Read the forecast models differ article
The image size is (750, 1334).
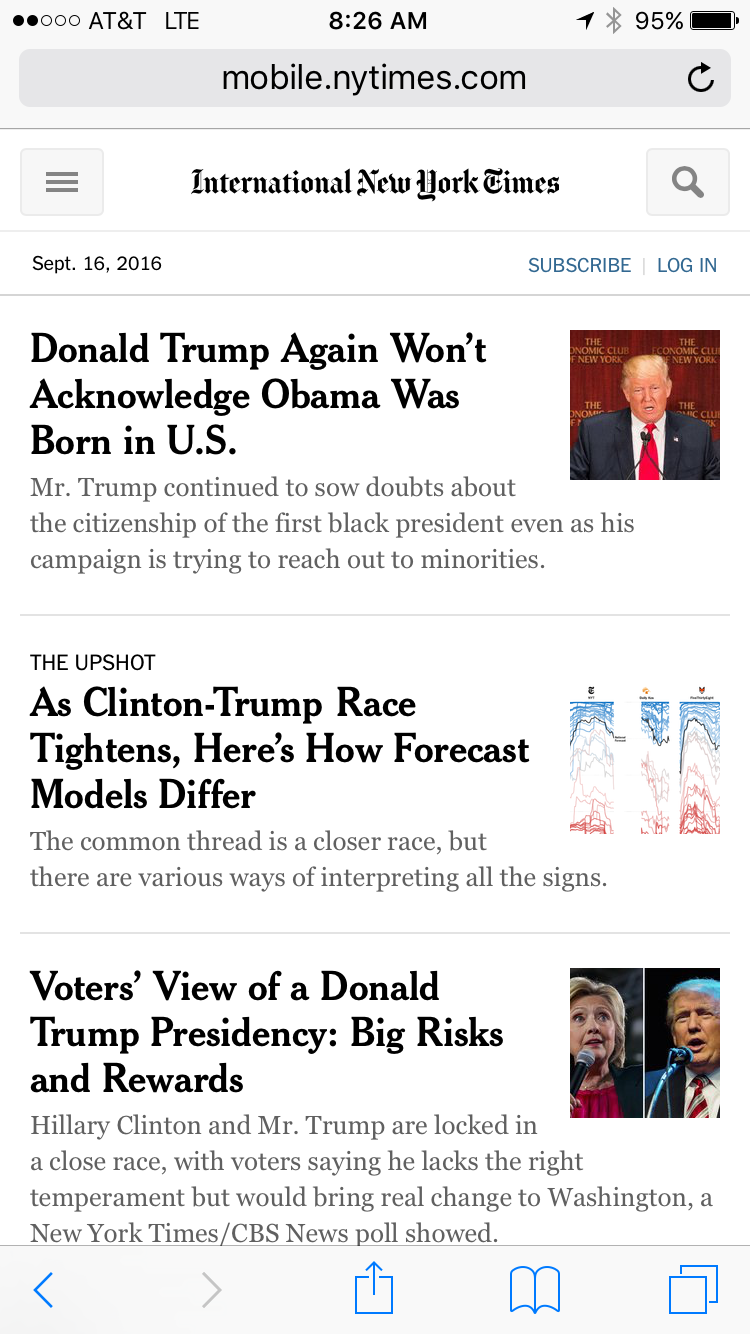click(x=280, y=749)
